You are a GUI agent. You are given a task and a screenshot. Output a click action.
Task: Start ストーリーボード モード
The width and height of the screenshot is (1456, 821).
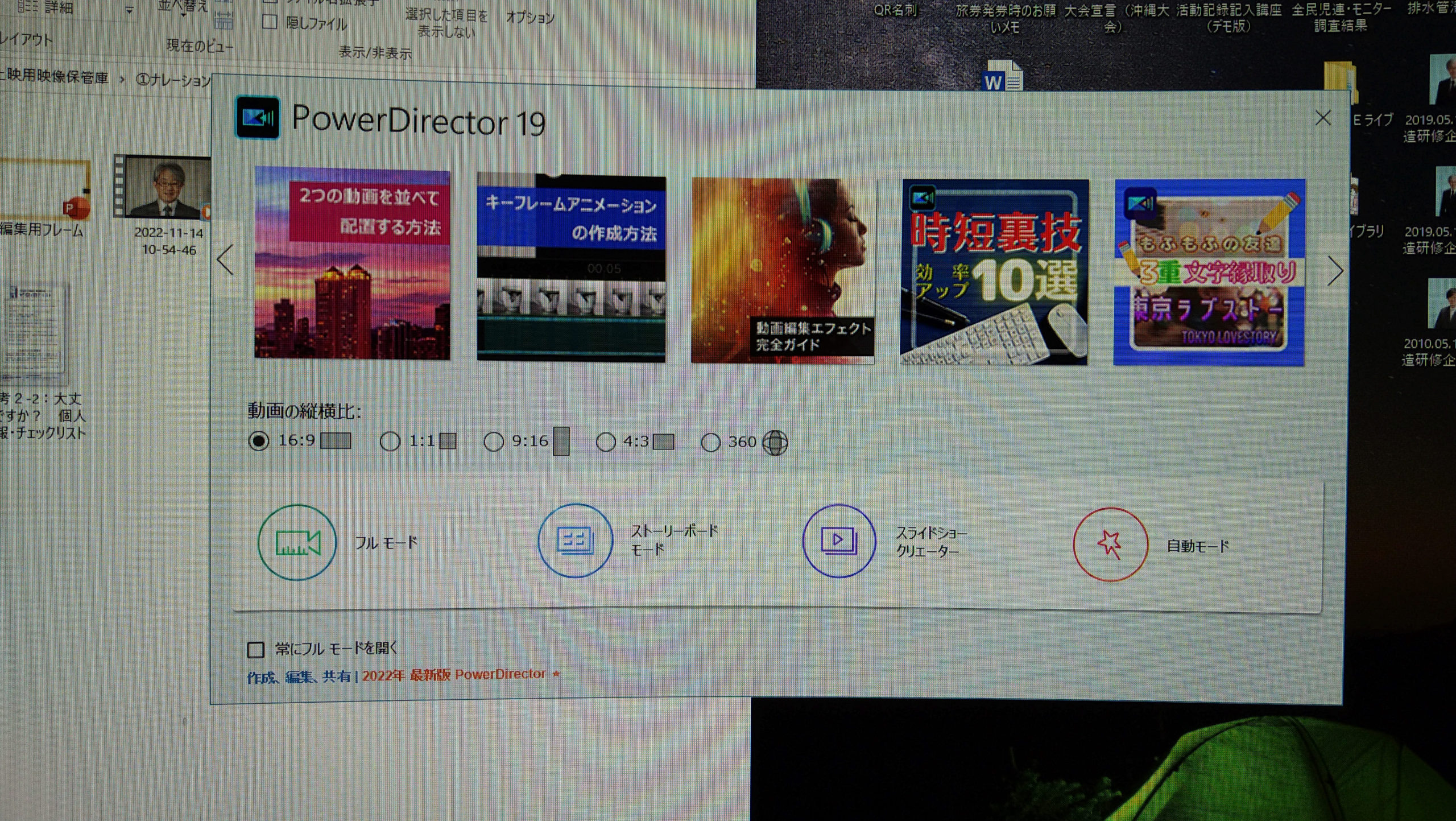576,540
